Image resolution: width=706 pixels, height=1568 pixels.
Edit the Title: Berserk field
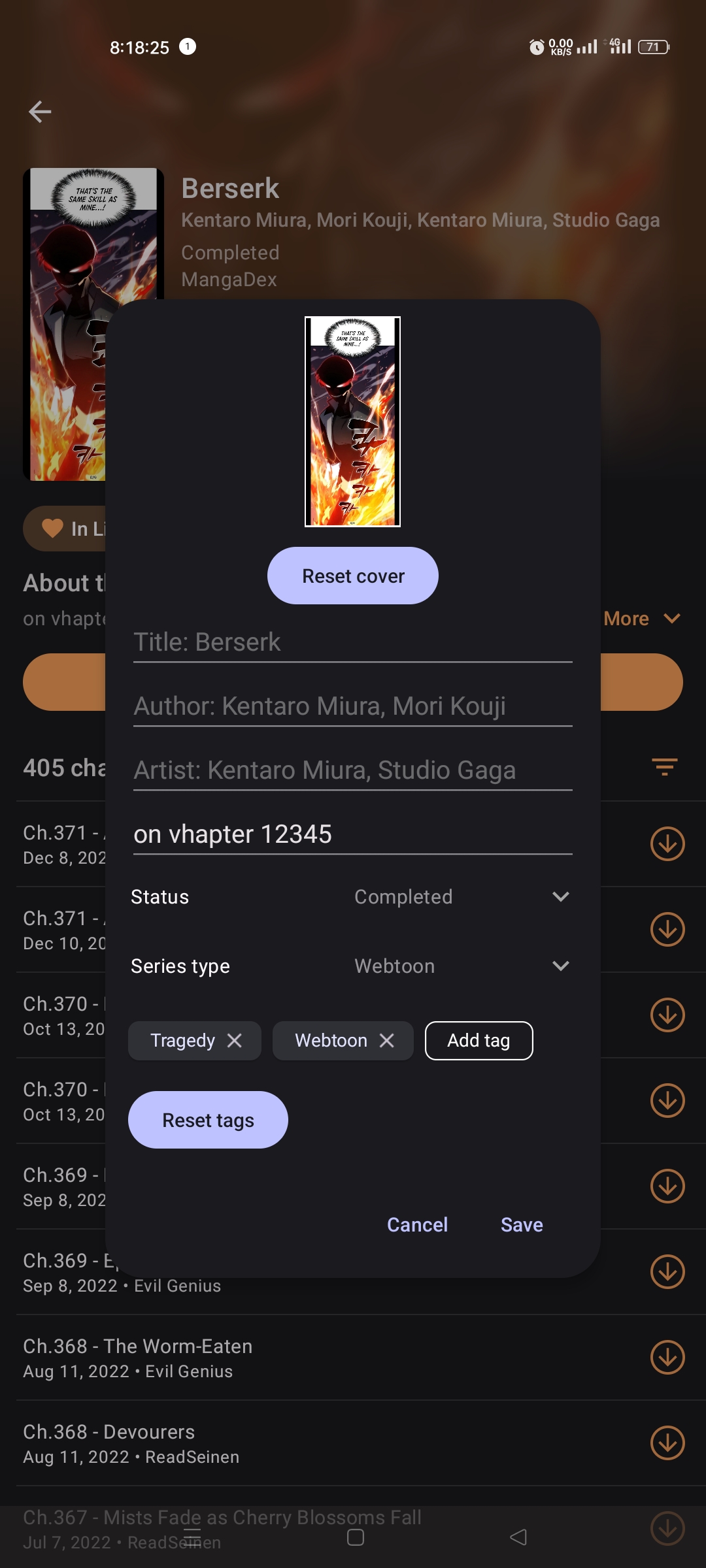(x=352, y=642)
